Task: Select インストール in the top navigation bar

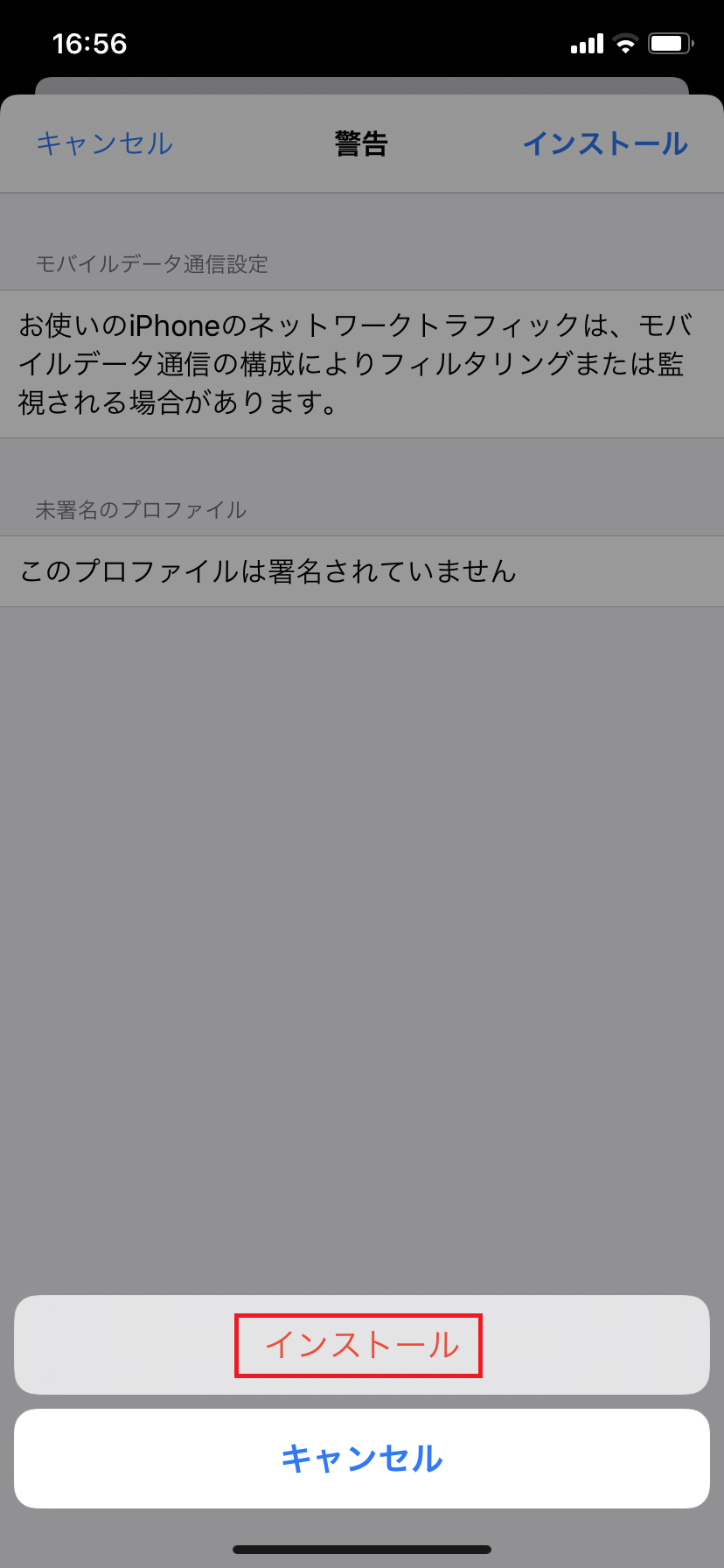Action: coord(605,143)
